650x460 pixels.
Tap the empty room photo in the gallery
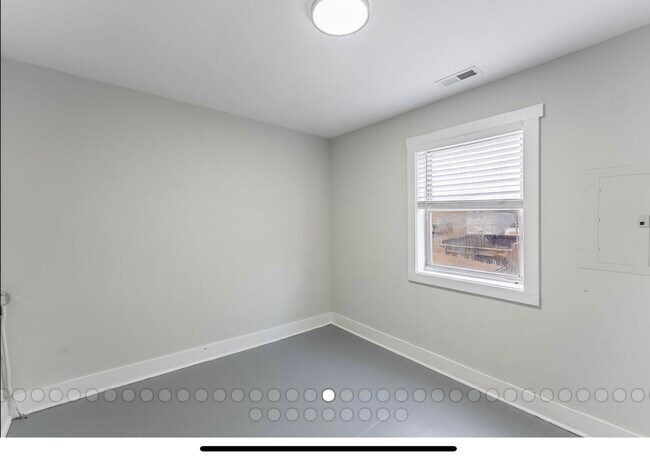pyautogui.click(x=325, y=200)
